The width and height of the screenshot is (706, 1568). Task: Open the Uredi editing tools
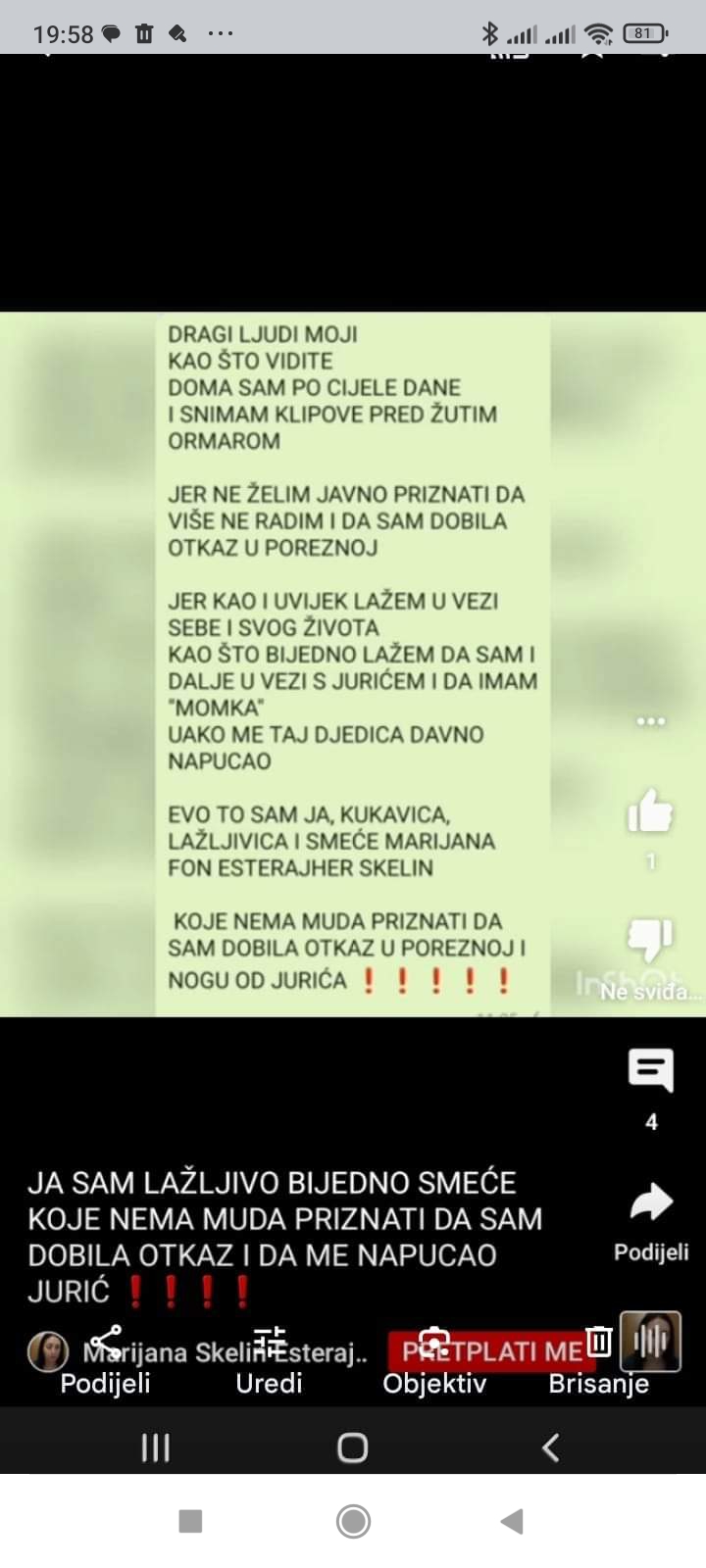tap(269, 1362)
